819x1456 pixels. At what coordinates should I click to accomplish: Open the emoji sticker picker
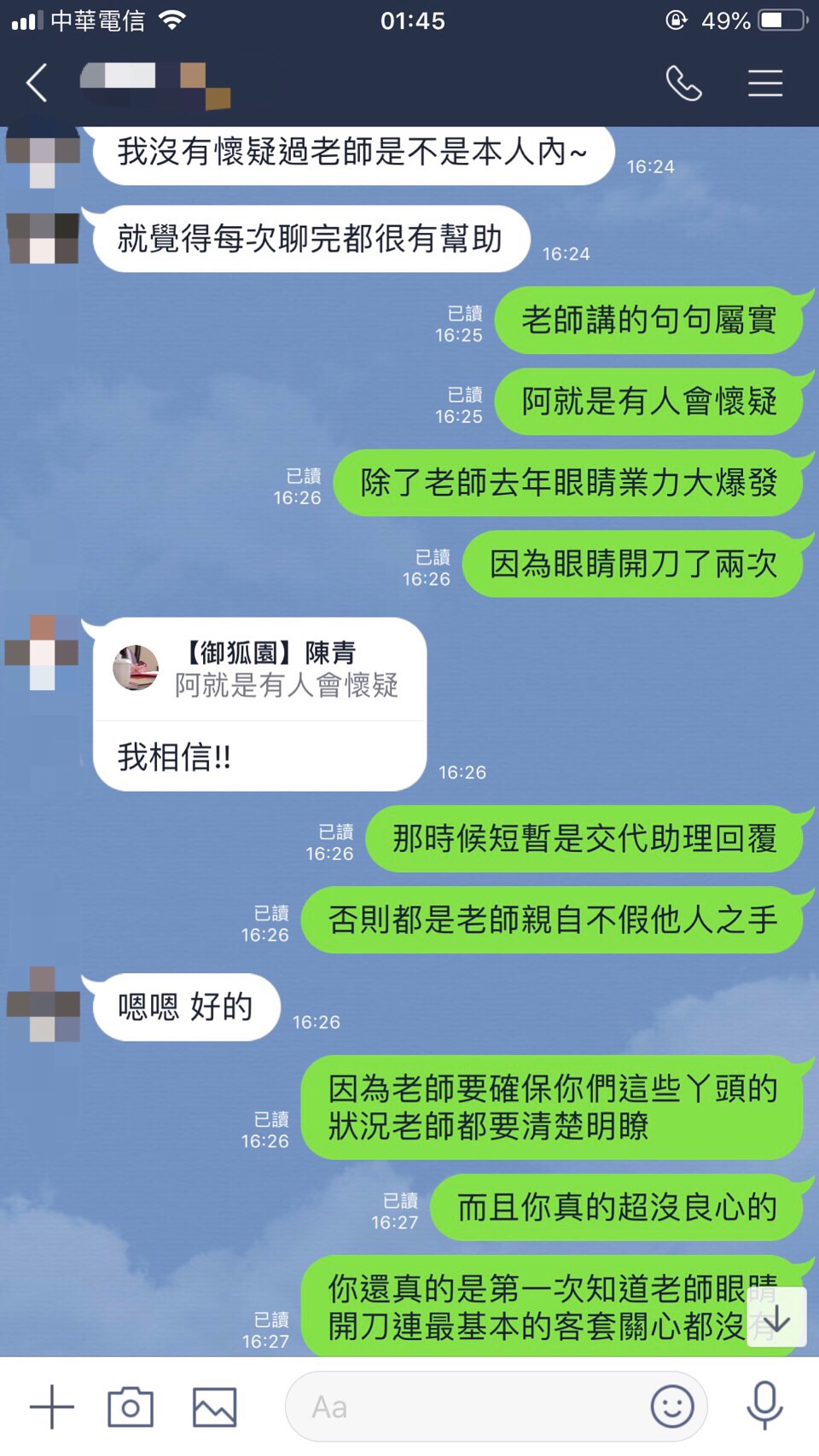pyautogui.click(x=672, y=1407)
